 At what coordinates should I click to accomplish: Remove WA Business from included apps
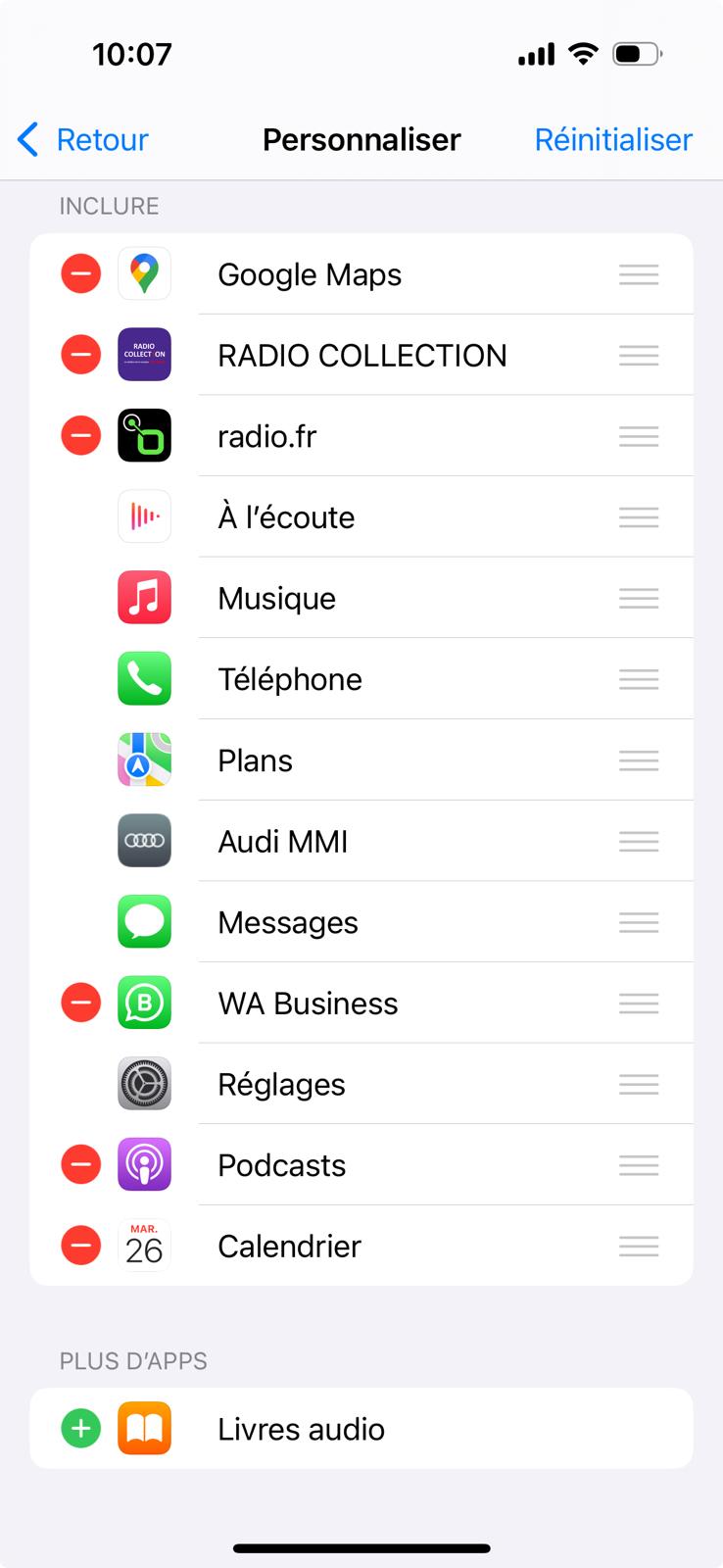pos(81,1003)
